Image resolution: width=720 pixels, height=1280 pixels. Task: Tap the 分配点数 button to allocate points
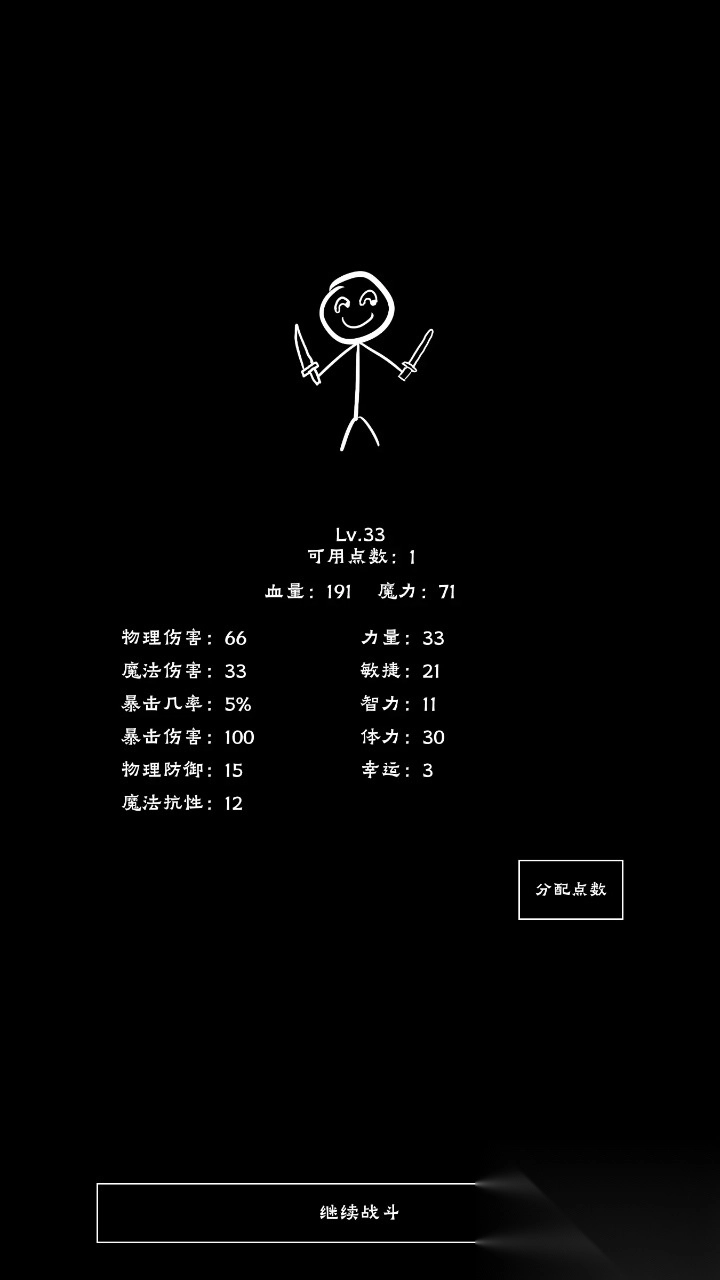(570, 889)
